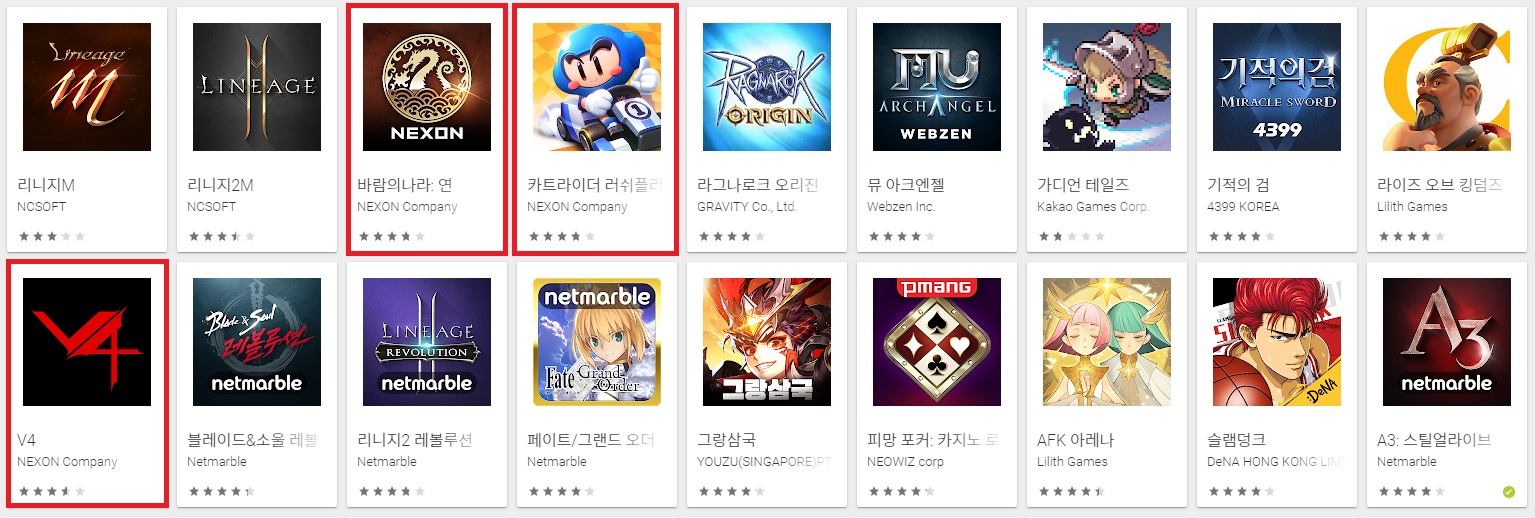Open the 리니지M app card
The height and width of the screenshot is (518, 1535).
[x=86, y=87]
